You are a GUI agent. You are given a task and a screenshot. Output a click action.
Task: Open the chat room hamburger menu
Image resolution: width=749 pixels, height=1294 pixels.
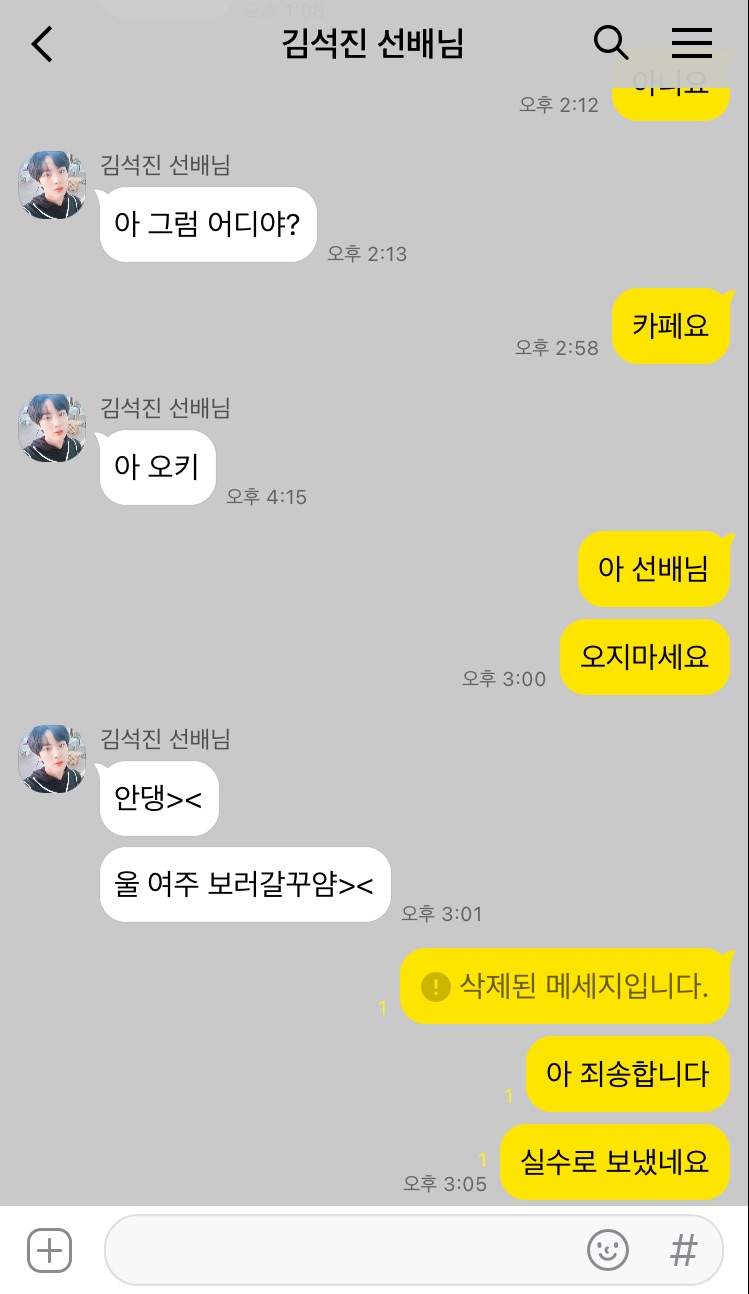[x=691, y=43]
